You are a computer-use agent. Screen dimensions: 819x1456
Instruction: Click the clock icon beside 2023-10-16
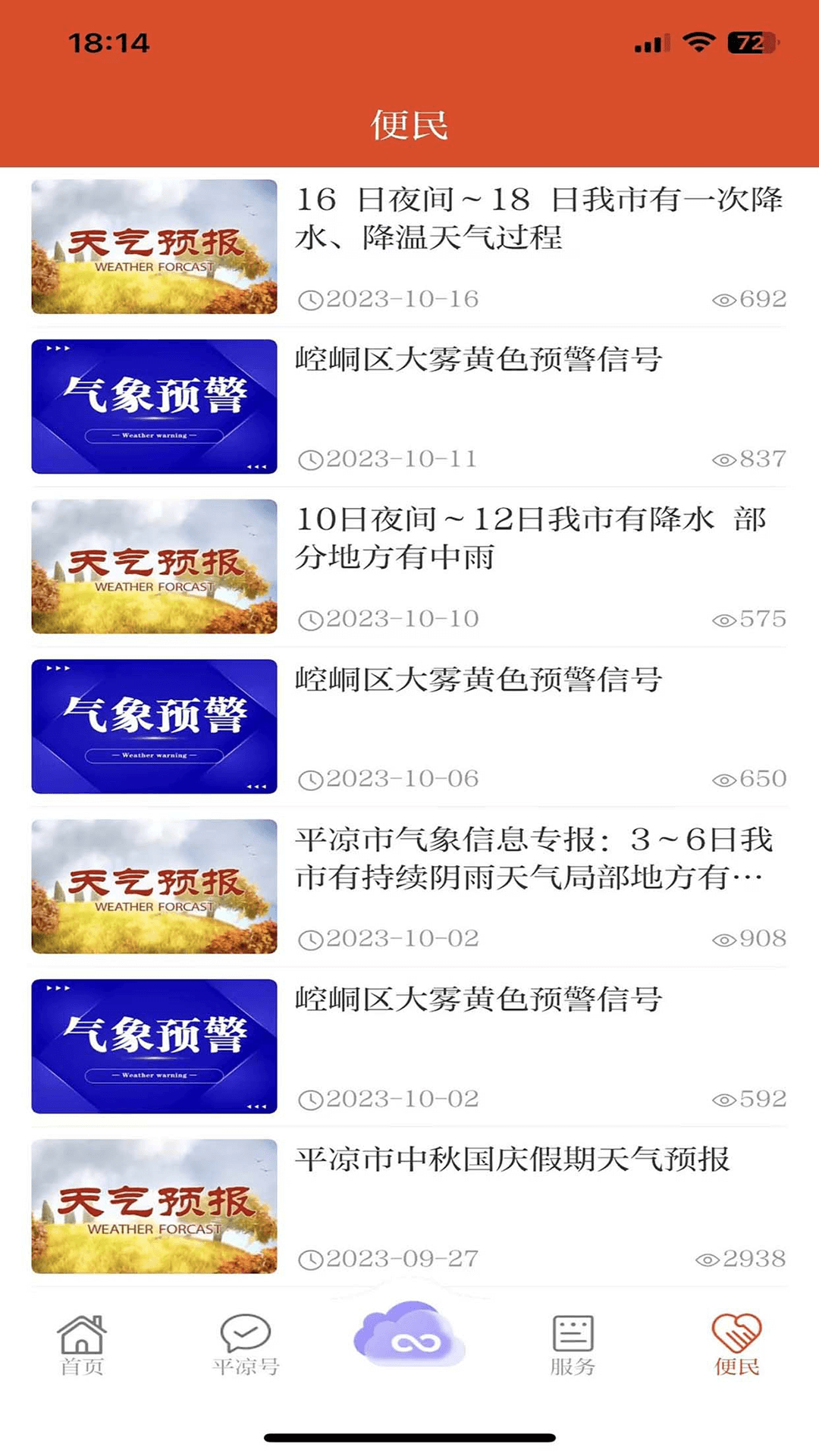[310, 298]
